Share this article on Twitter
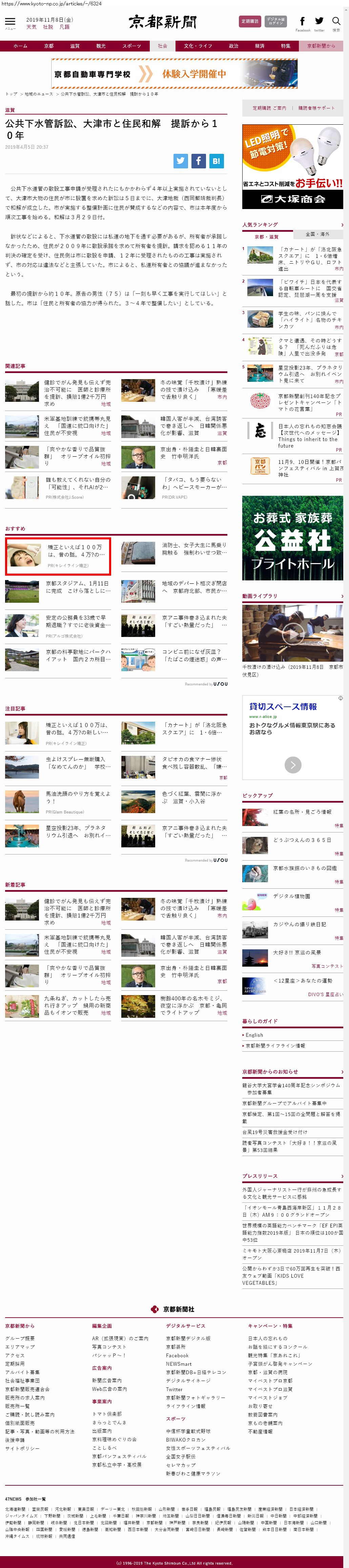349x1568 pixels. pyautogui.click(x=181, y=161)
